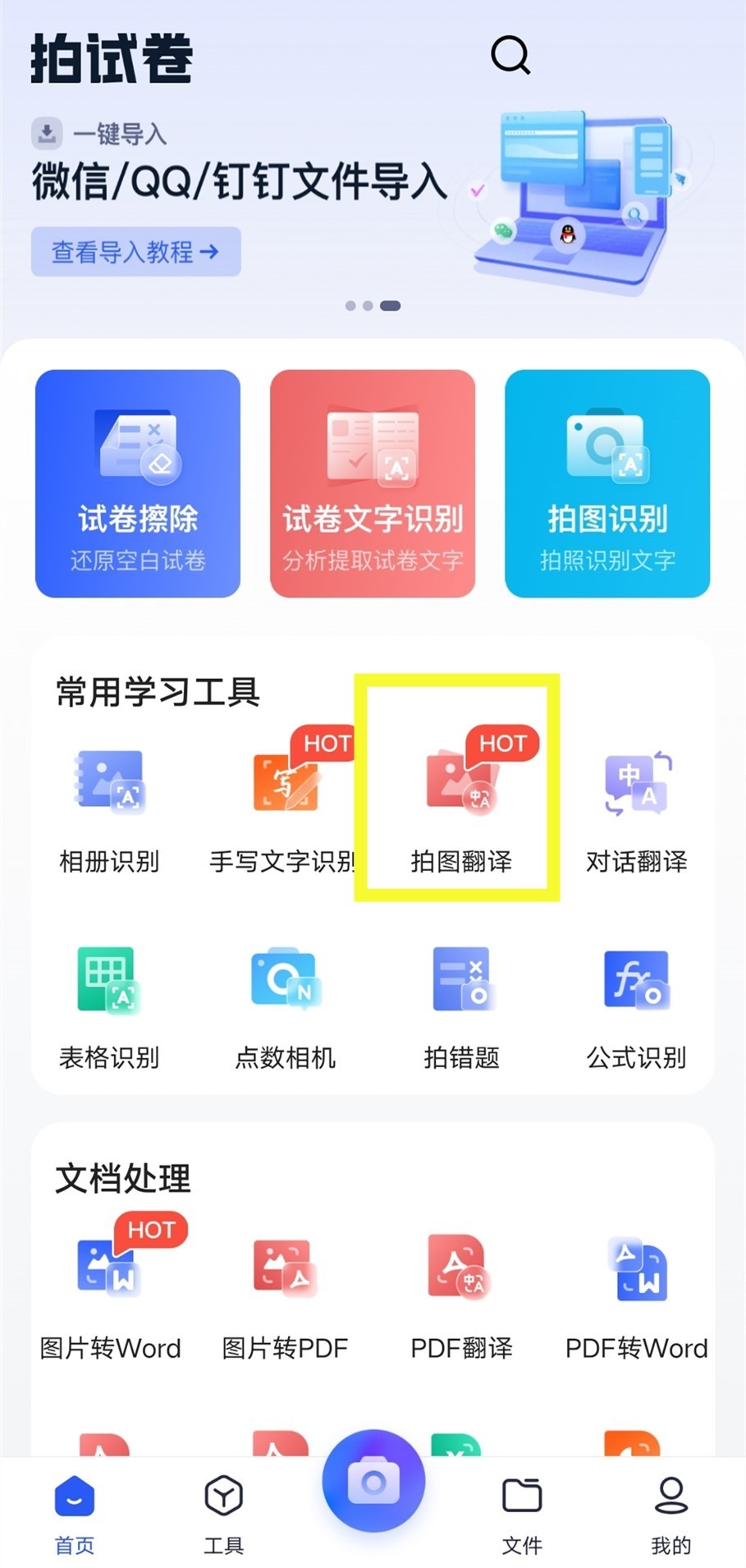Select the first carousel page dot
Screen dimensions: 746x1568
click(353, 305)
